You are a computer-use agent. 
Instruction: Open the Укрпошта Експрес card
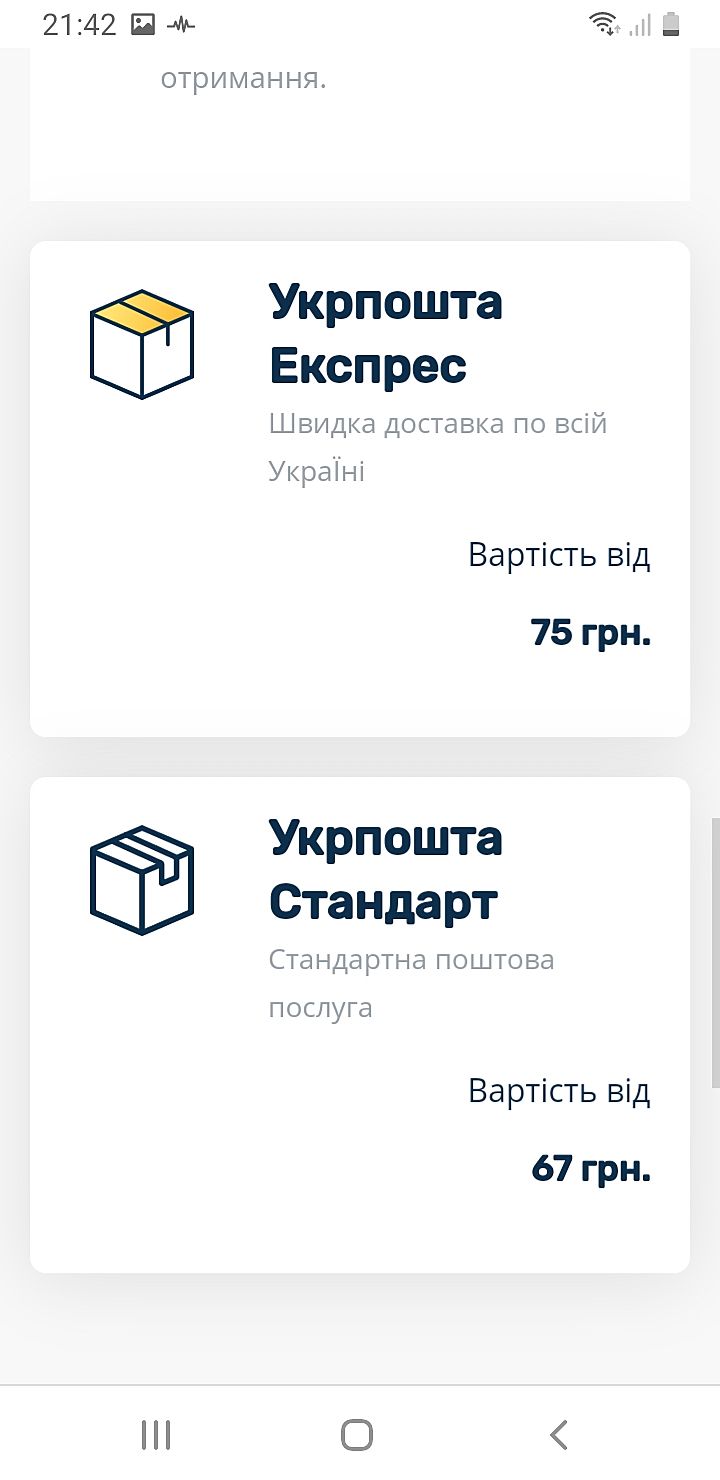point(360,488)
